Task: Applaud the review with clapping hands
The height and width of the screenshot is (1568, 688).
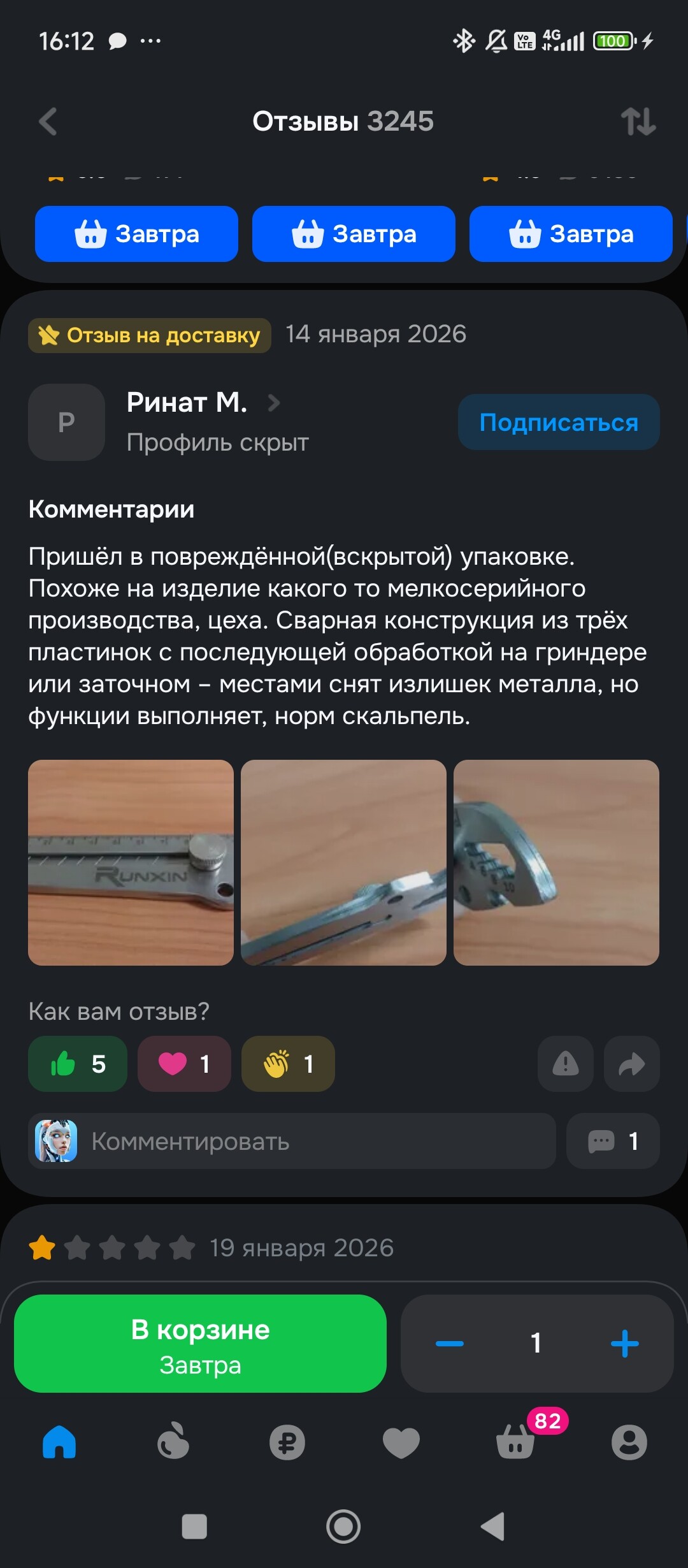Action: [x=287, y=1064]
